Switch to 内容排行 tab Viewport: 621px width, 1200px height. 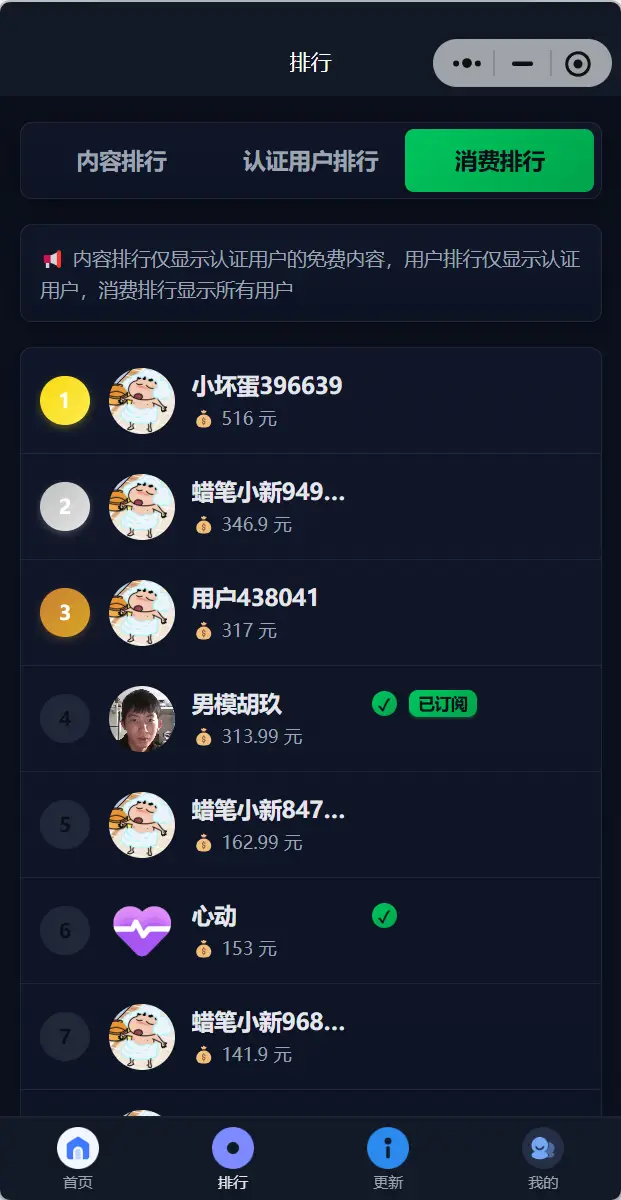(122, 161)
